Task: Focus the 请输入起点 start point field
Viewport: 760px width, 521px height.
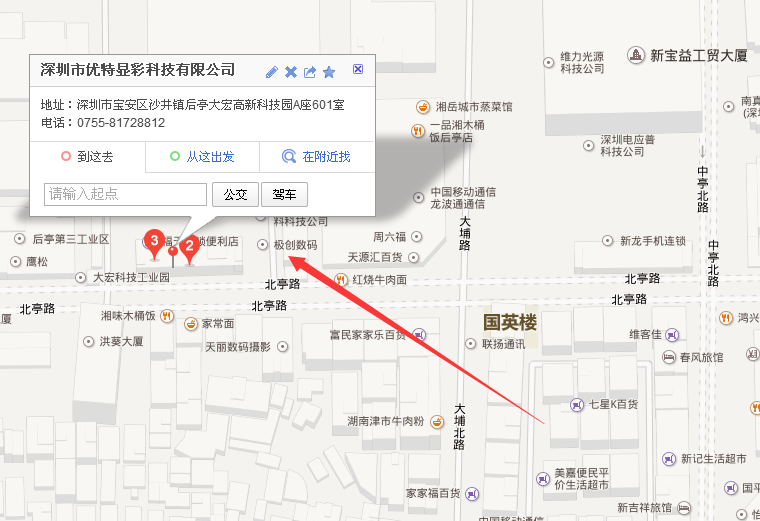Action: (126, 194)
